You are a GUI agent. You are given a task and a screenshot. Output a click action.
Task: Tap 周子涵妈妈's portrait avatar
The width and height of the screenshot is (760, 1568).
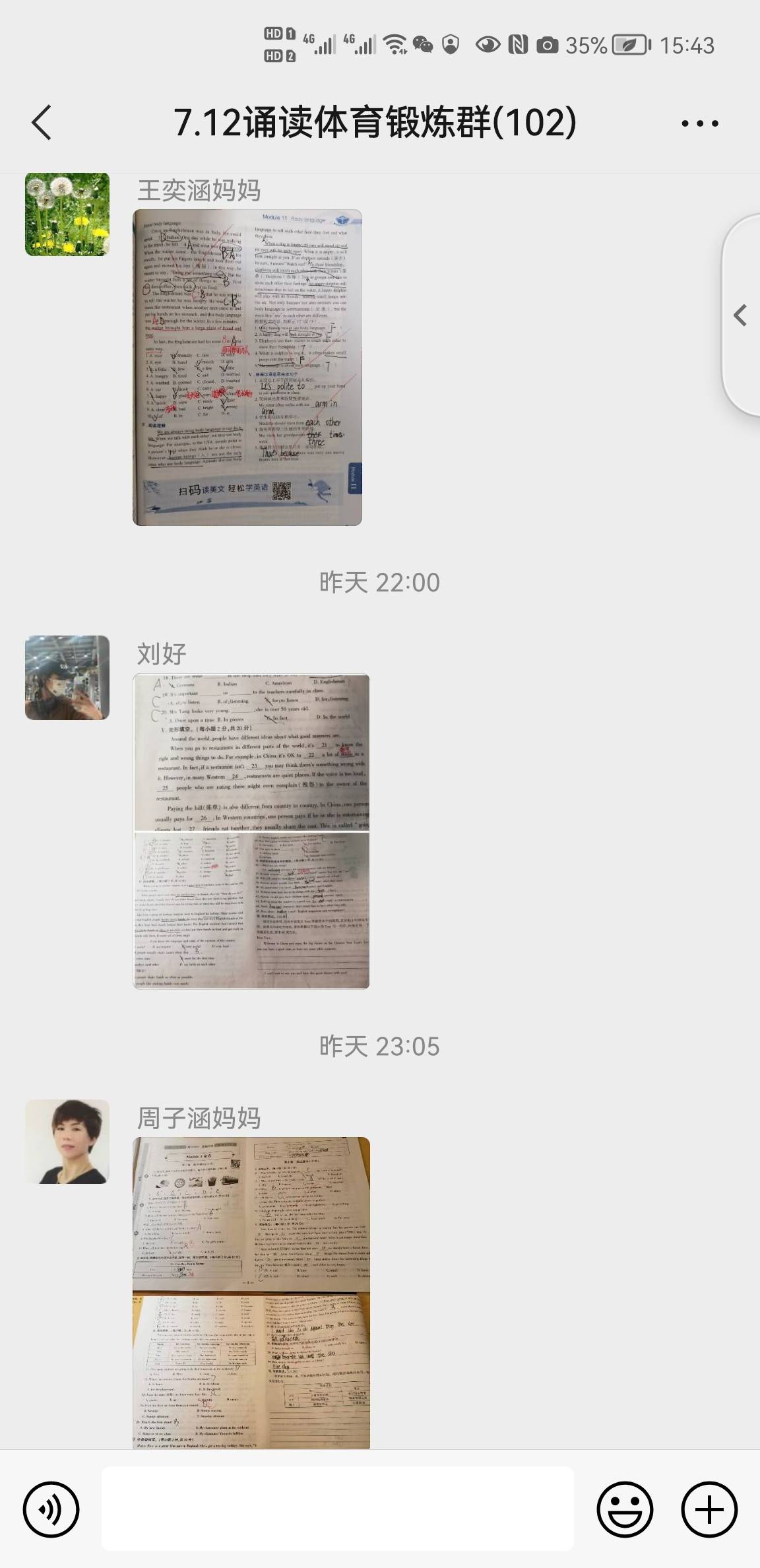coord(65,1142)
